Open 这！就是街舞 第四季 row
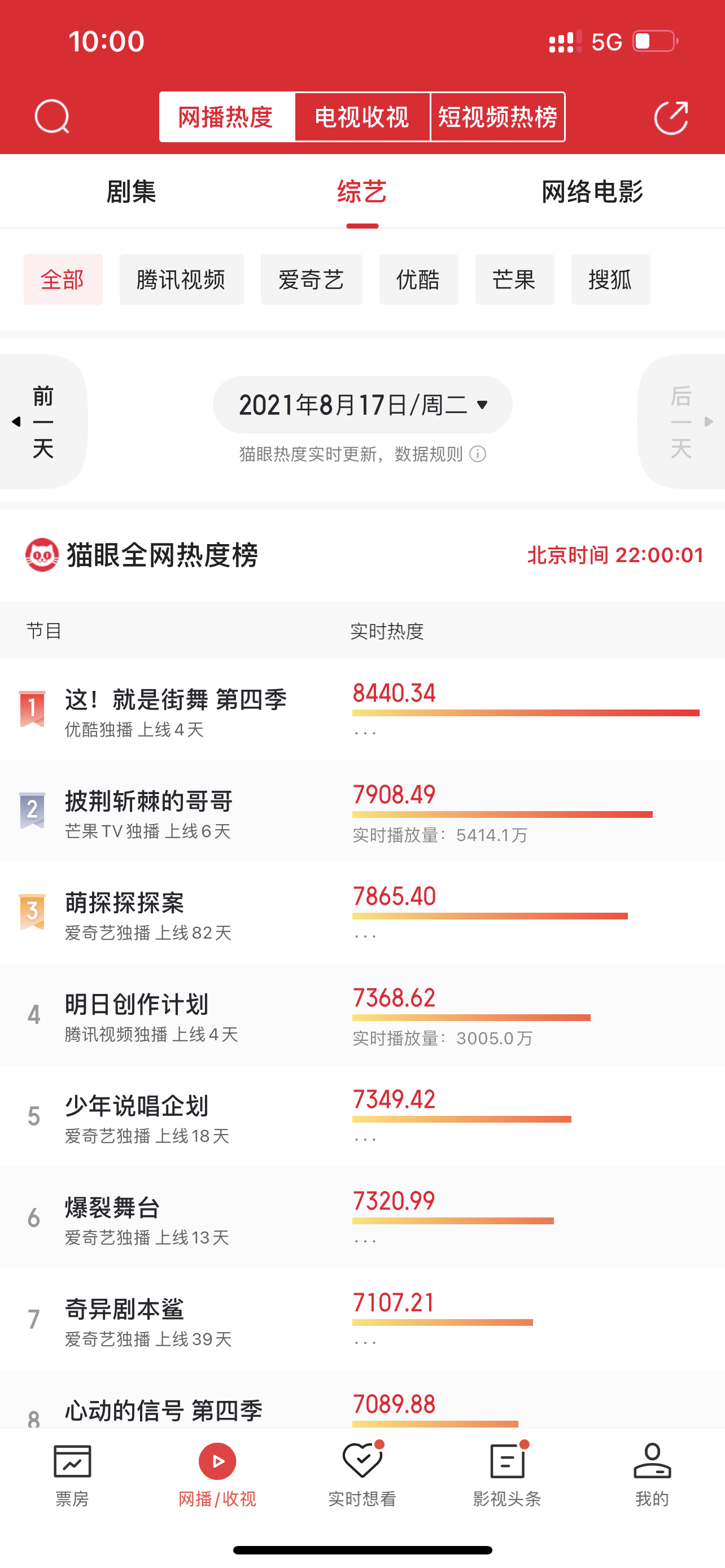This screenshot has height=1568, width=725. click(x=362, y=709)
